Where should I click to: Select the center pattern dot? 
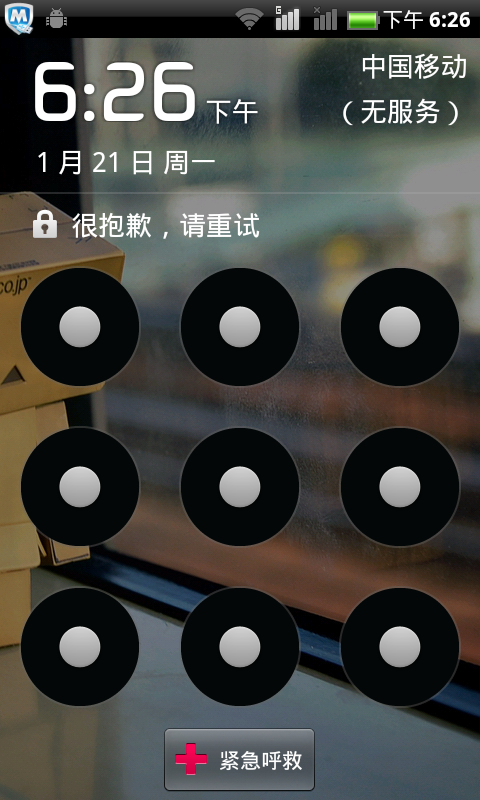tap(240, 487)
